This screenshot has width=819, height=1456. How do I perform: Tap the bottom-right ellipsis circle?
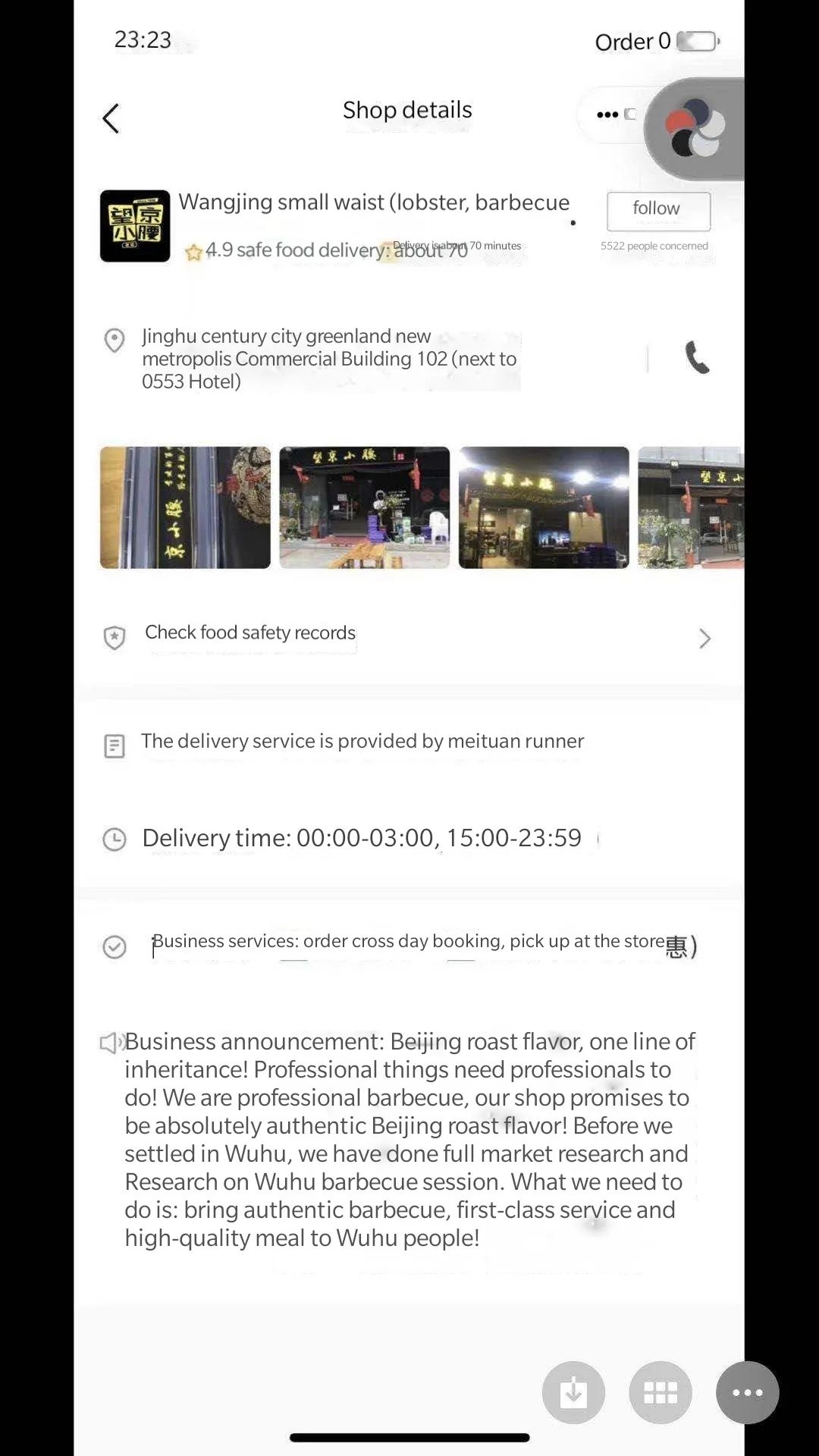click(x=746, y=1392)
